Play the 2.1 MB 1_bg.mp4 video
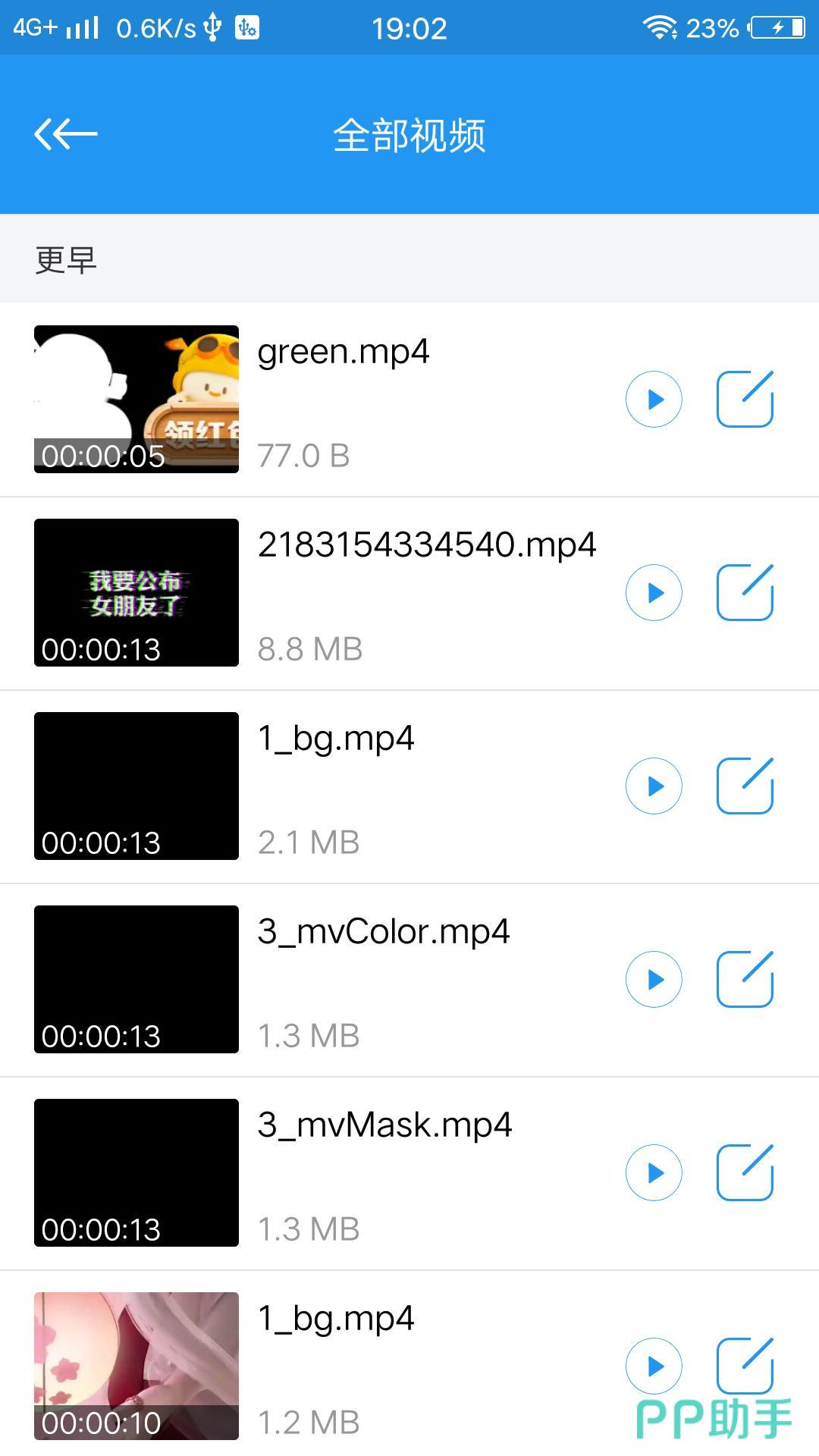 pyautogui.click(x=654, y=786)
